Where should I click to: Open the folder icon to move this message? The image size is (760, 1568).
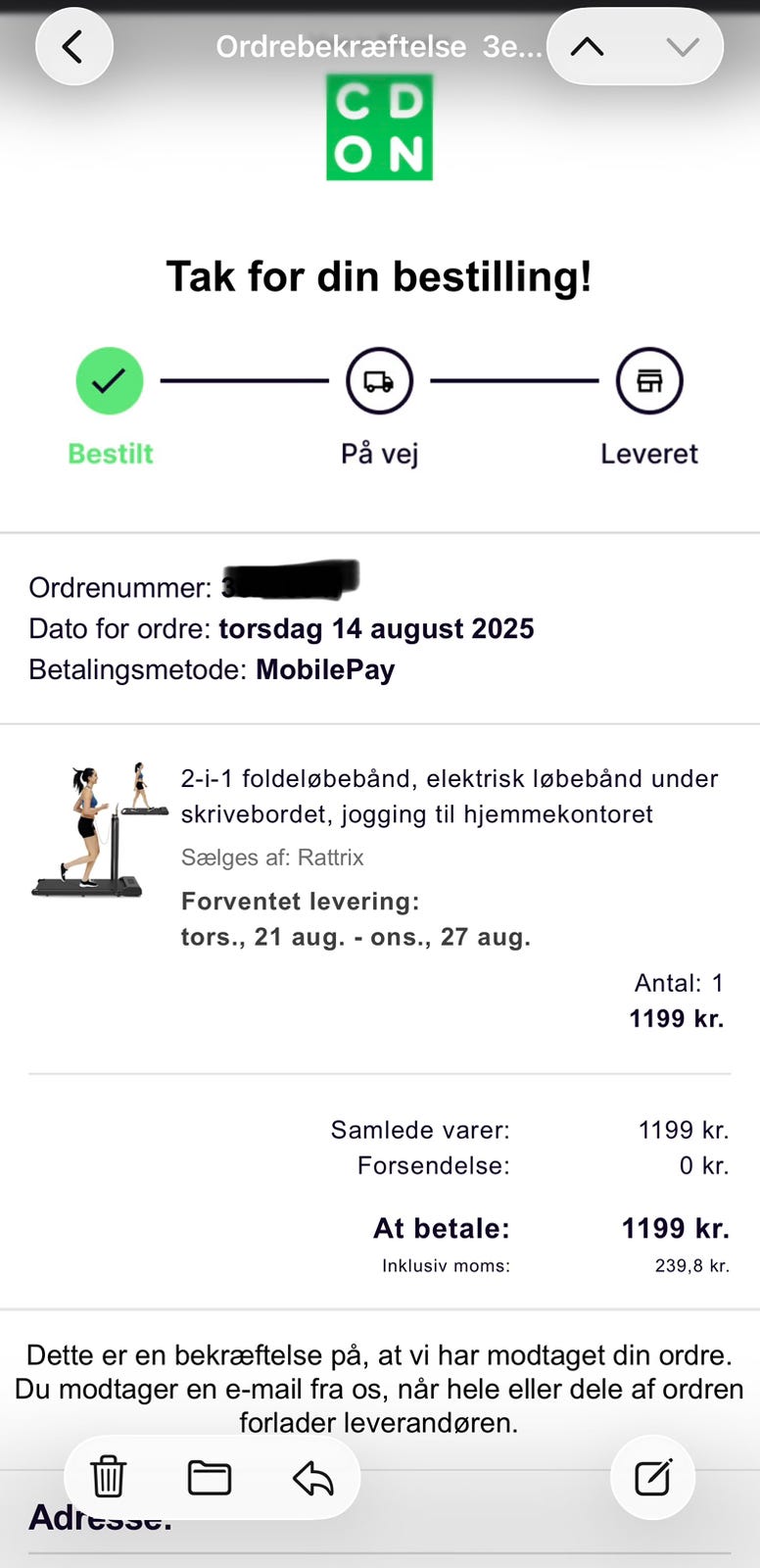click(x=210, y=1478)
